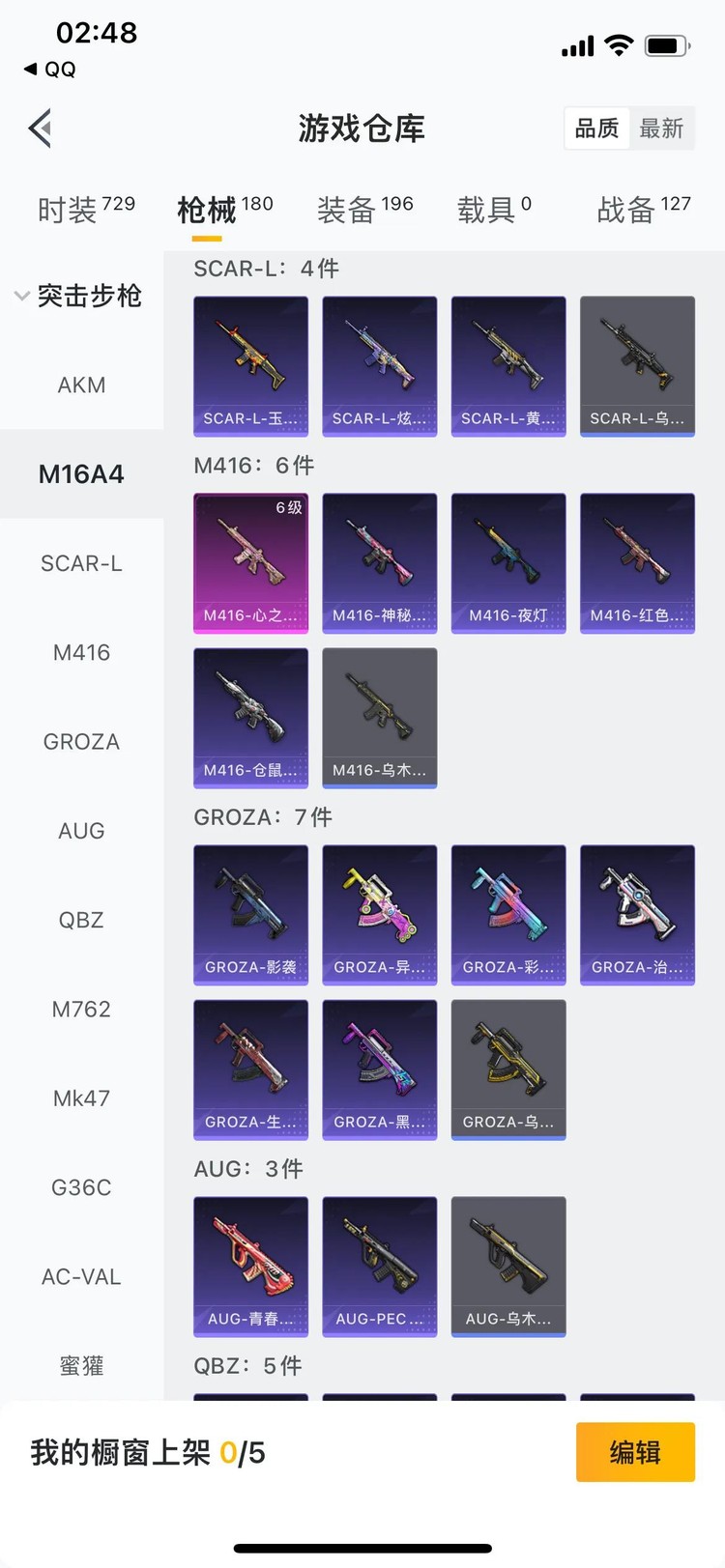Open the 6级 M416-心之 skin
725x1568 pixels.
pos(250,562)
